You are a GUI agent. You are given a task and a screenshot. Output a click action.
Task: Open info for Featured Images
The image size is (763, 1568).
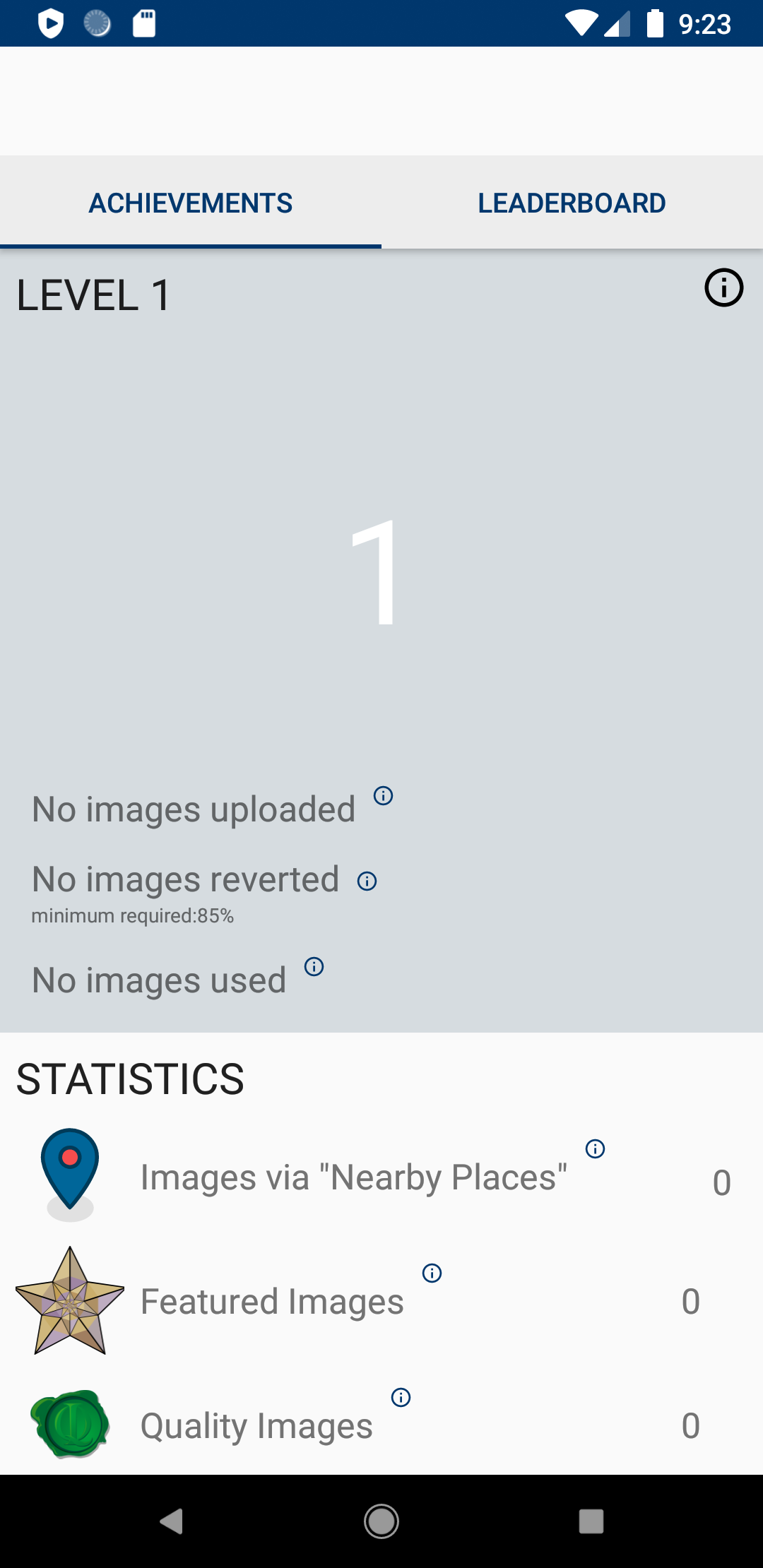[432, 1273]
